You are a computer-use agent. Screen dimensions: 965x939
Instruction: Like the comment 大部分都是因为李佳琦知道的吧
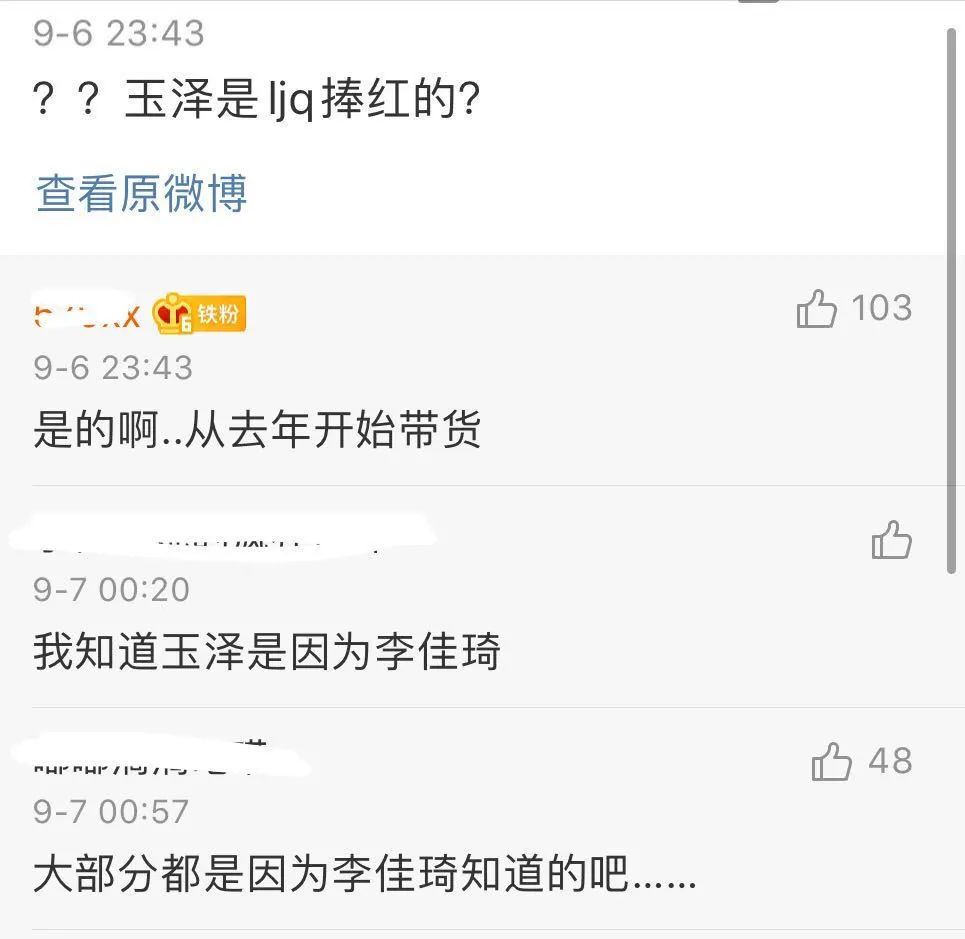click(x=831, y=763)
